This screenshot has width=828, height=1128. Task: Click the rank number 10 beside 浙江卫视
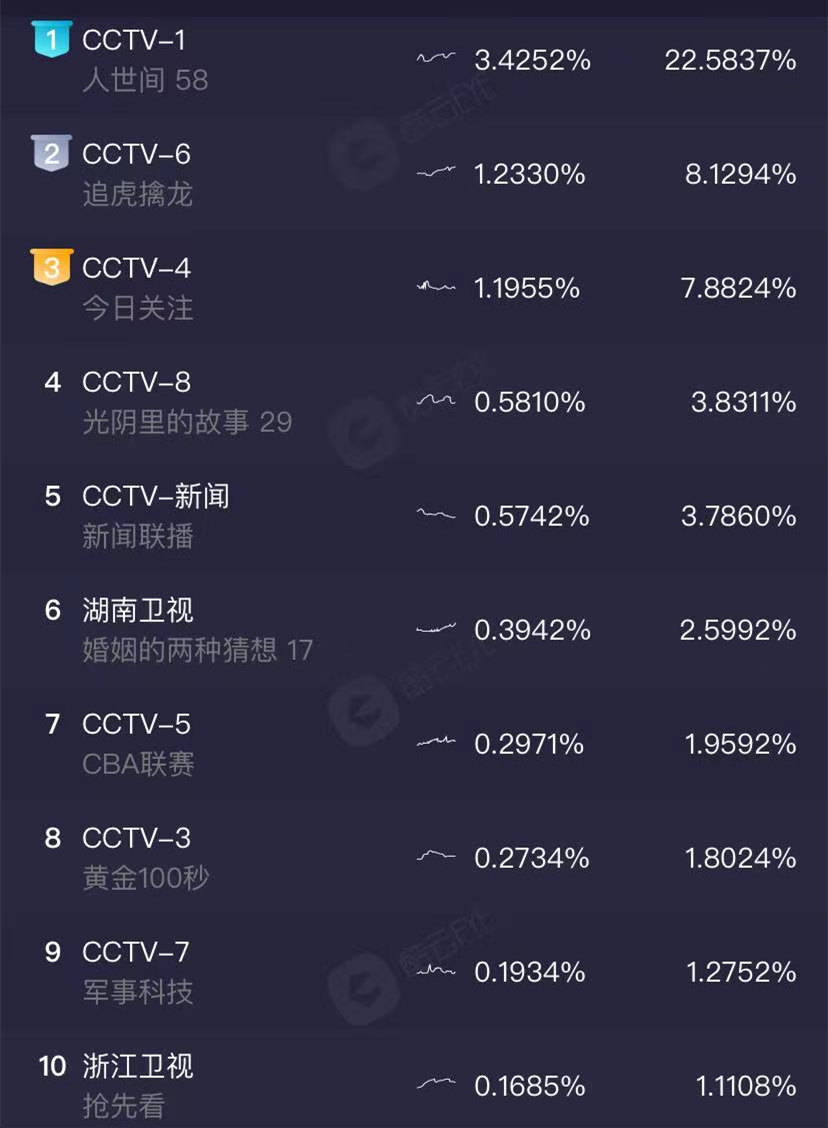tap(54, 1067)
